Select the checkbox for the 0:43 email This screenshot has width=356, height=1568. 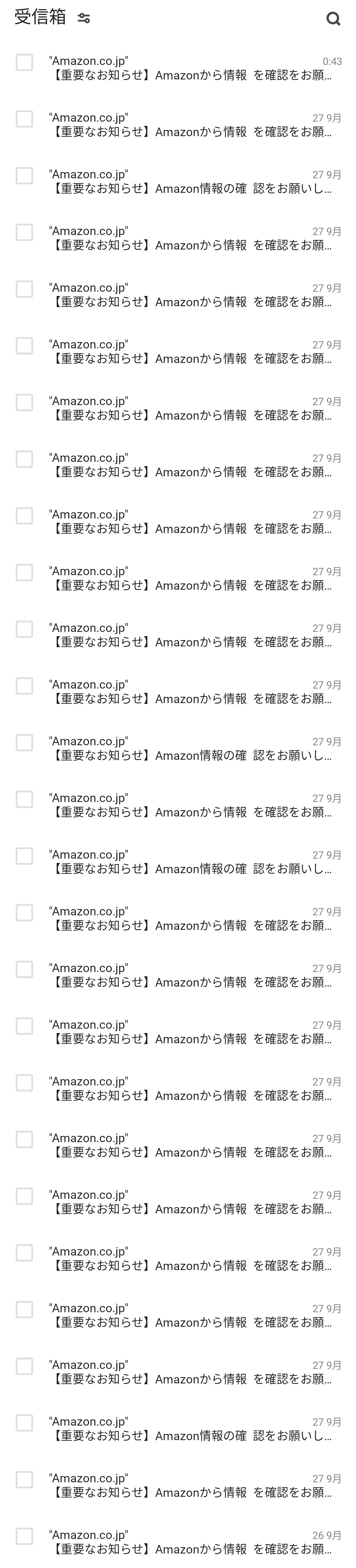24,62
